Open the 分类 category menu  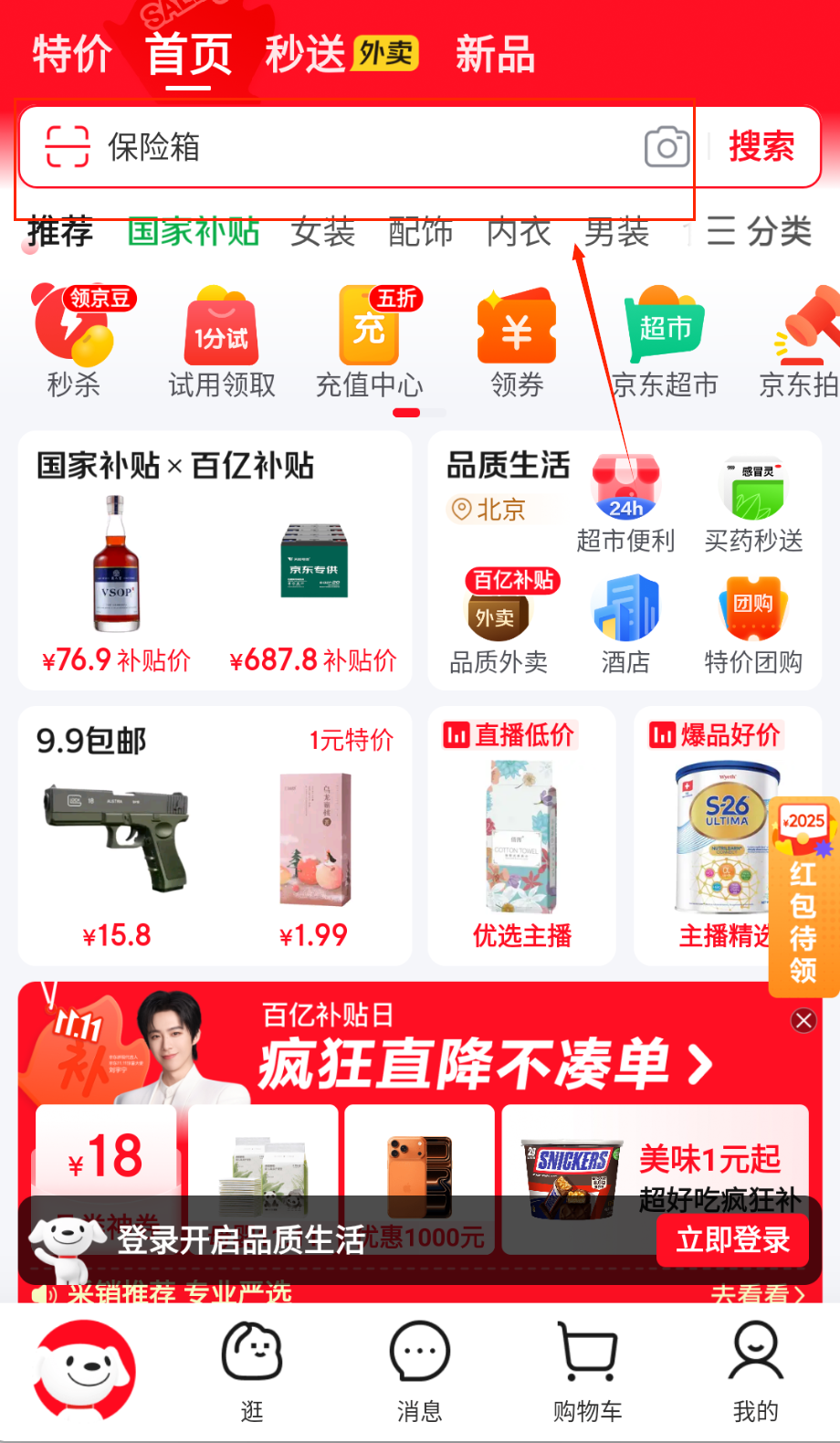(759, 232)
